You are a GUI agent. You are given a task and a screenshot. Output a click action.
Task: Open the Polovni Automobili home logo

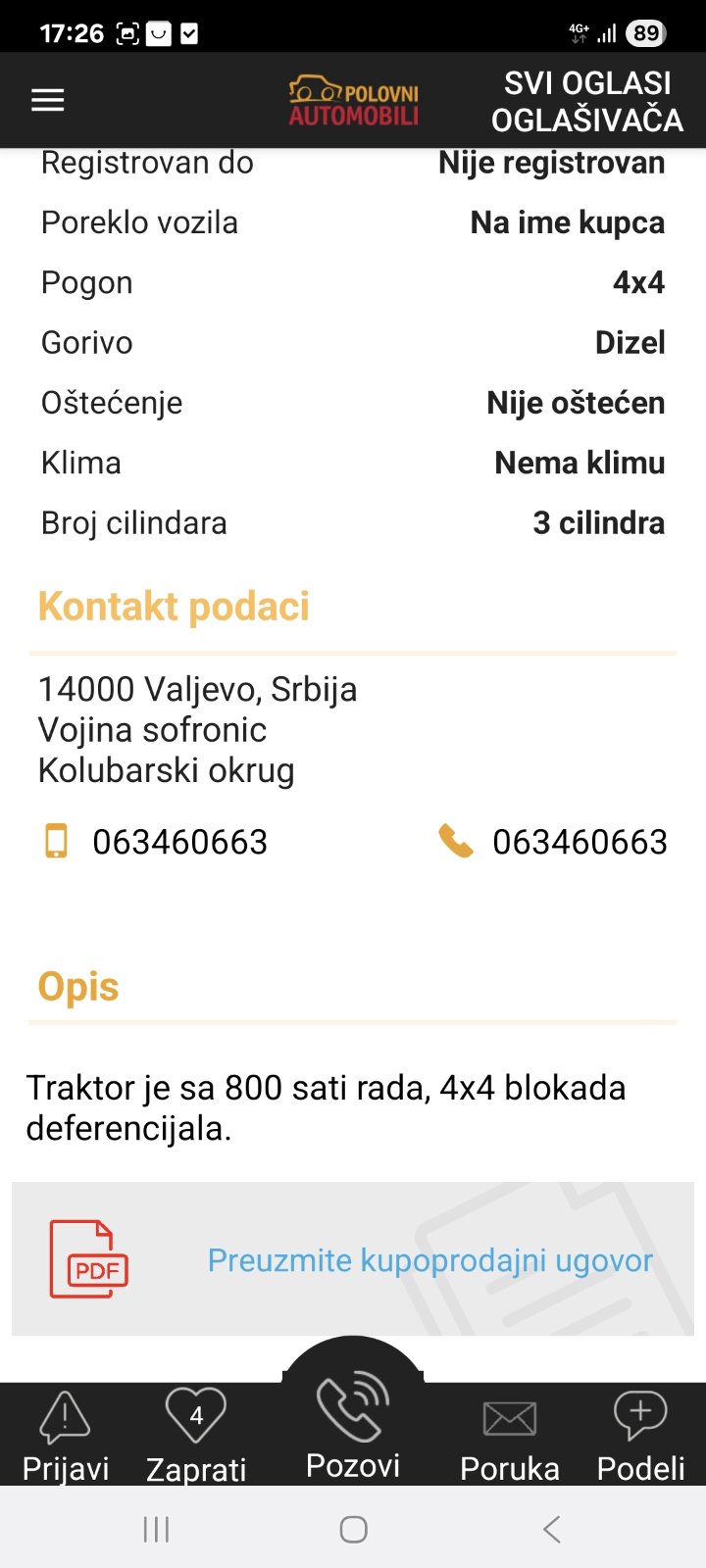pos(353,101)
